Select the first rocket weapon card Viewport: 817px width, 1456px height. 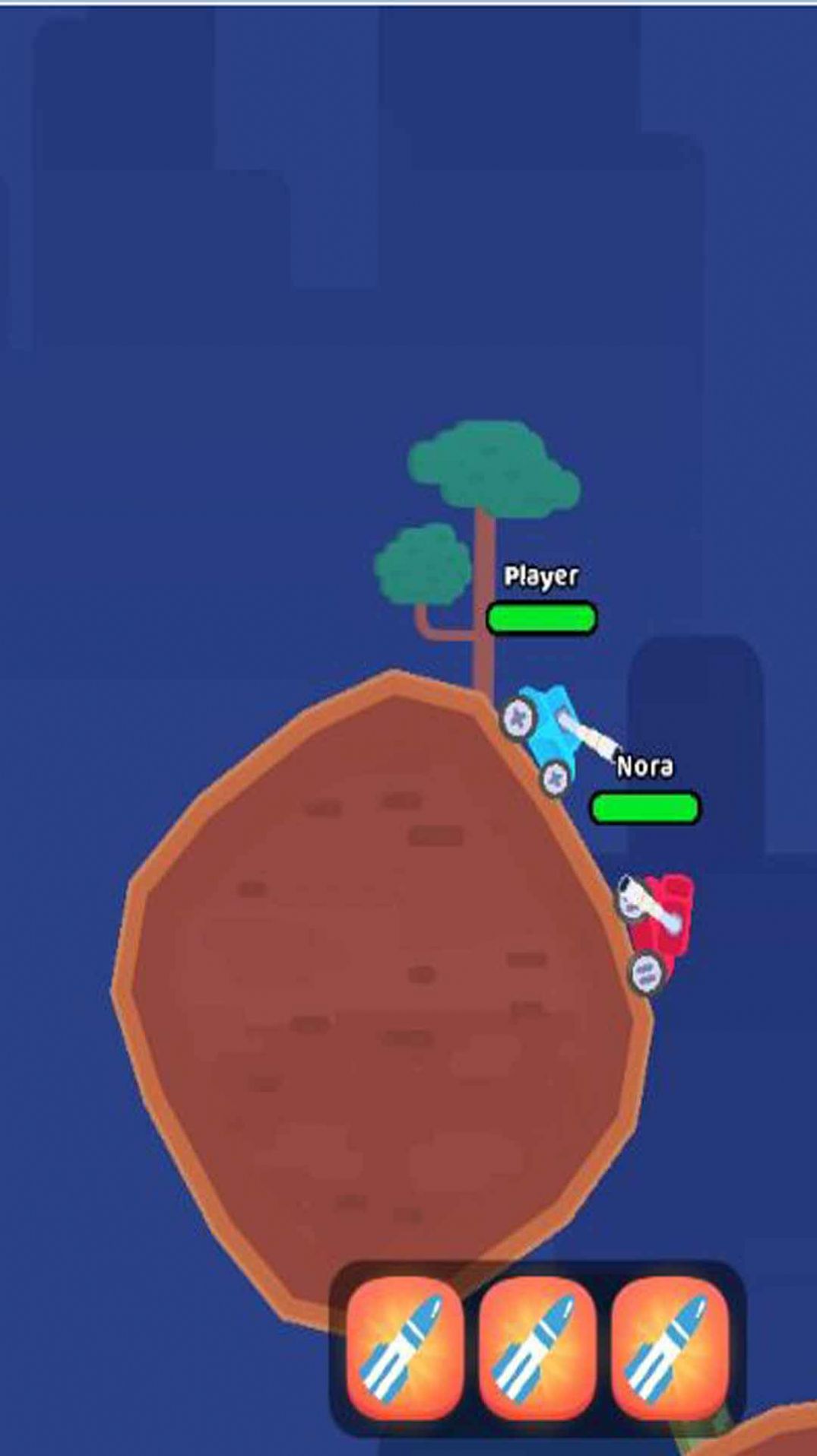(x=405, y=1347)
